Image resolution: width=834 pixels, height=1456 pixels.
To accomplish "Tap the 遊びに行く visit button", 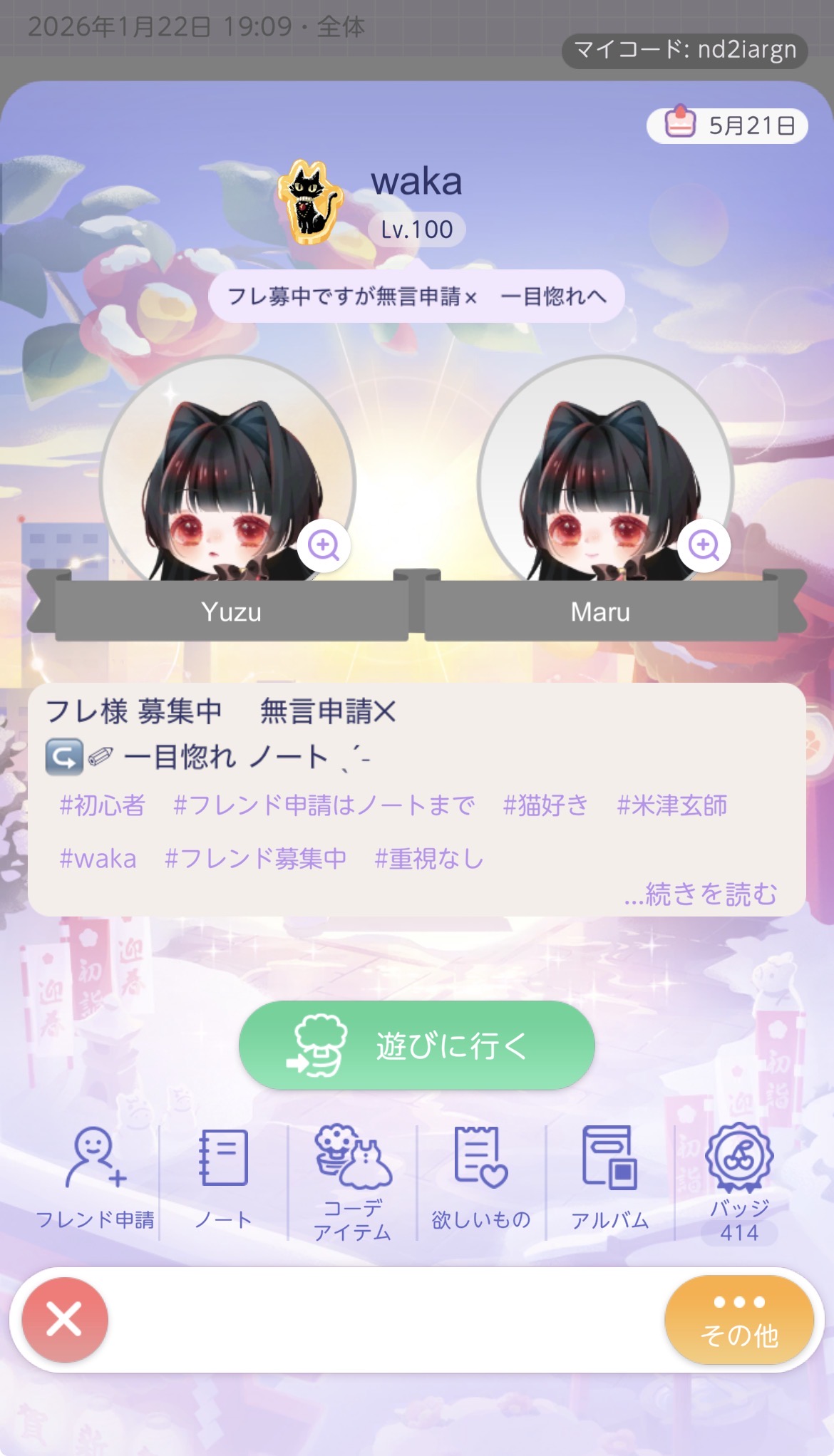I will [416, 1045].
